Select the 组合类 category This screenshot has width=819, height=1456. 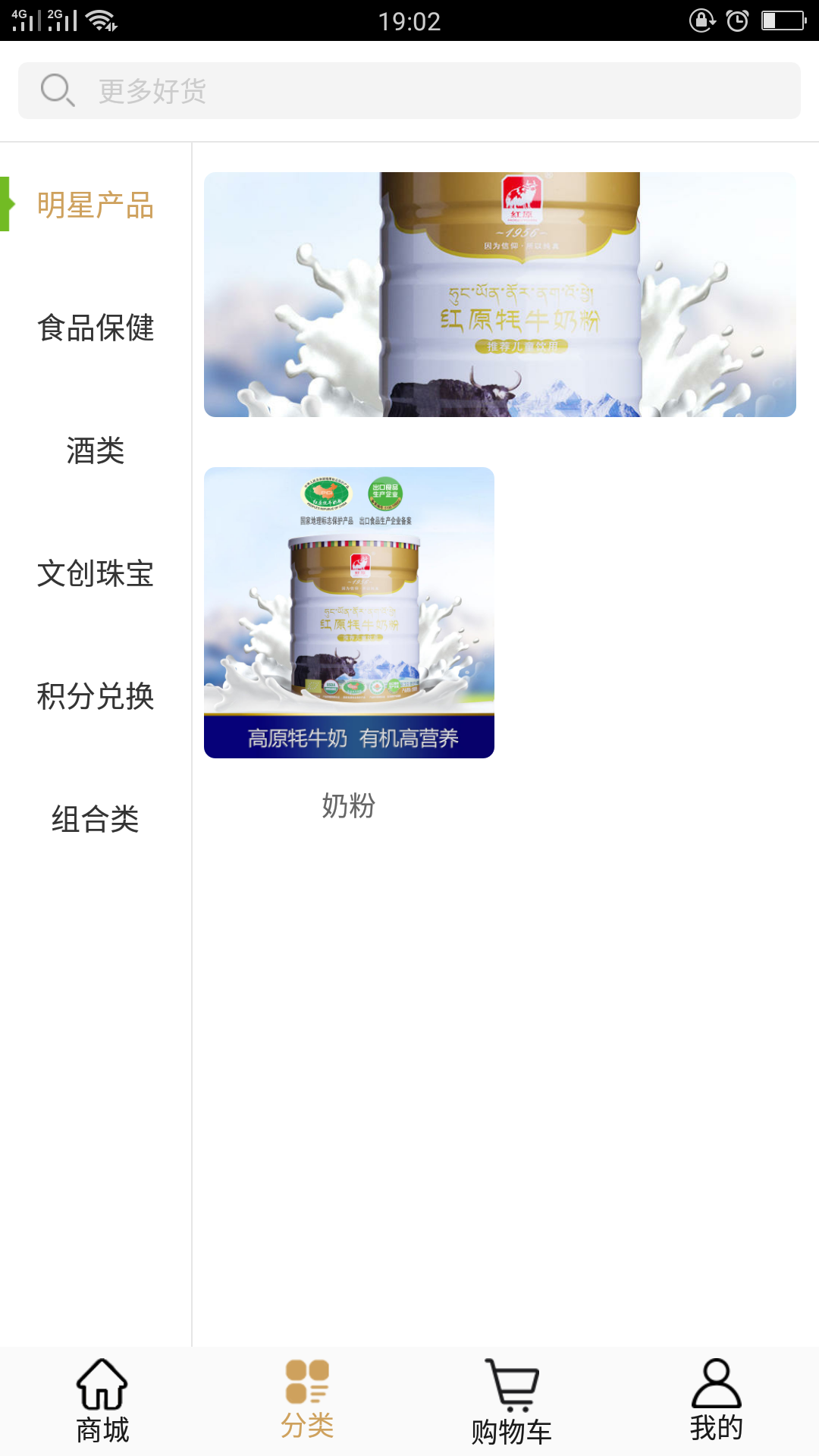tap(94, 818)
